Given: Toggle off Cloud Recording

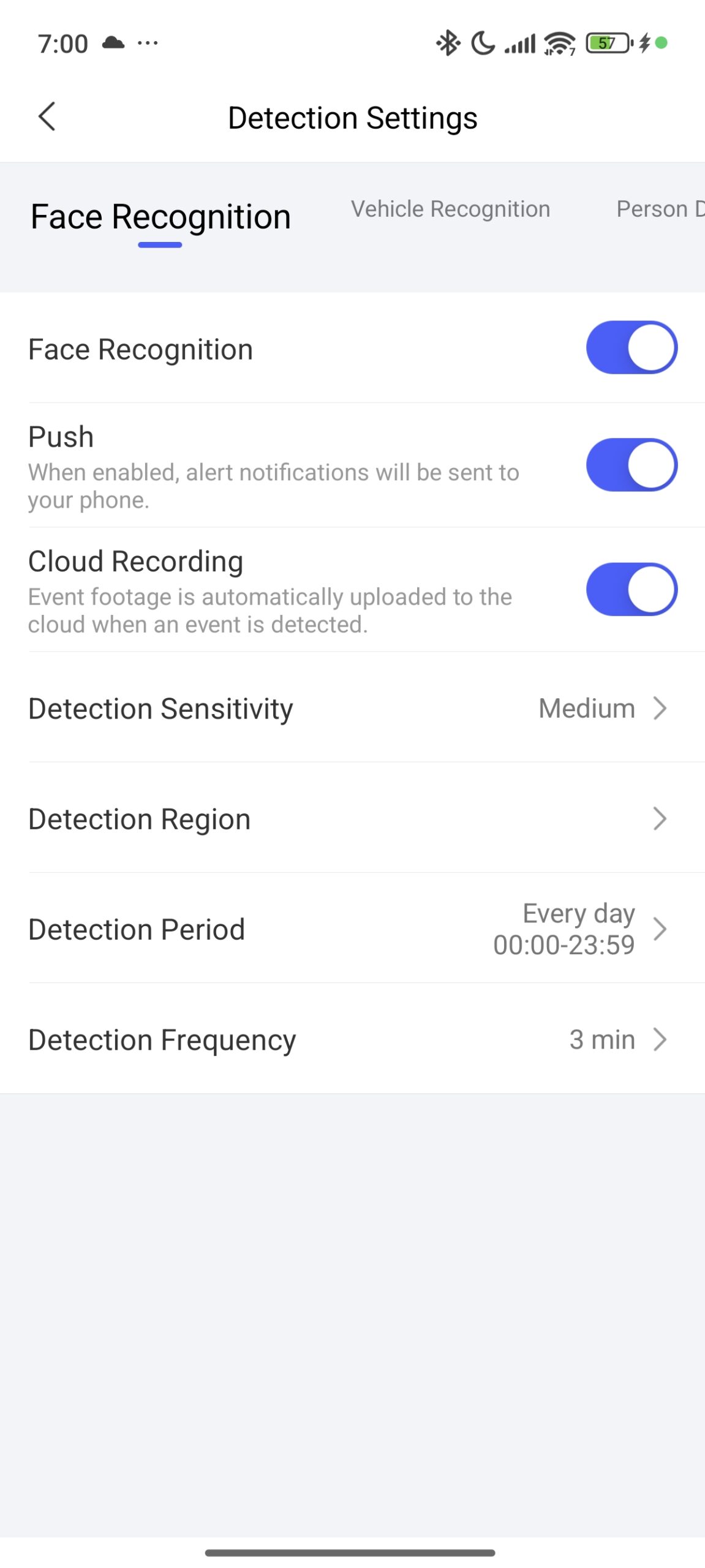Looking at the screenshot, I should (631, 589).
